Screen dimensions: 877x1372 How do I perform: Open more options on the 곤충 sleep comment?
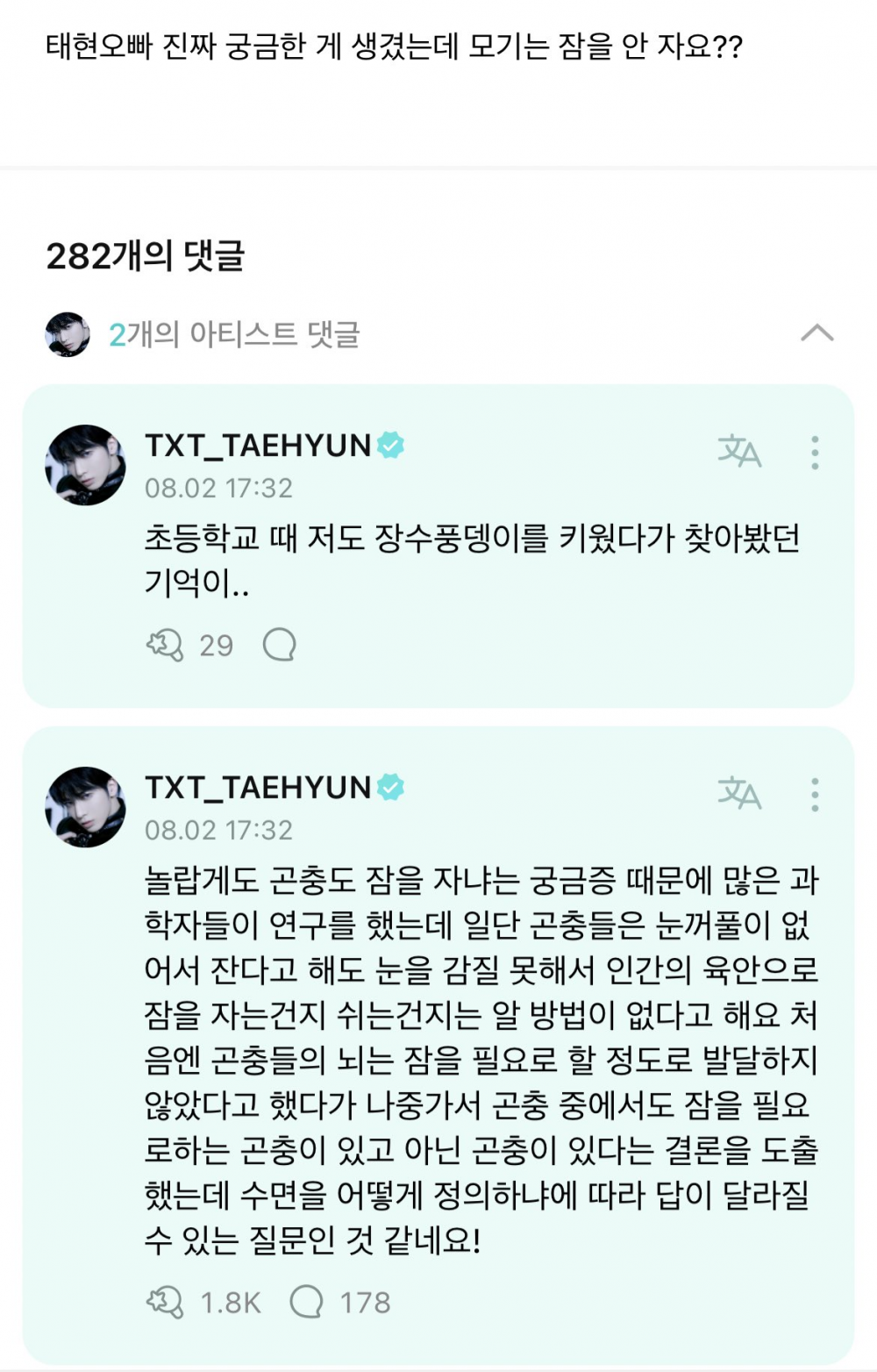pos(815,795)
